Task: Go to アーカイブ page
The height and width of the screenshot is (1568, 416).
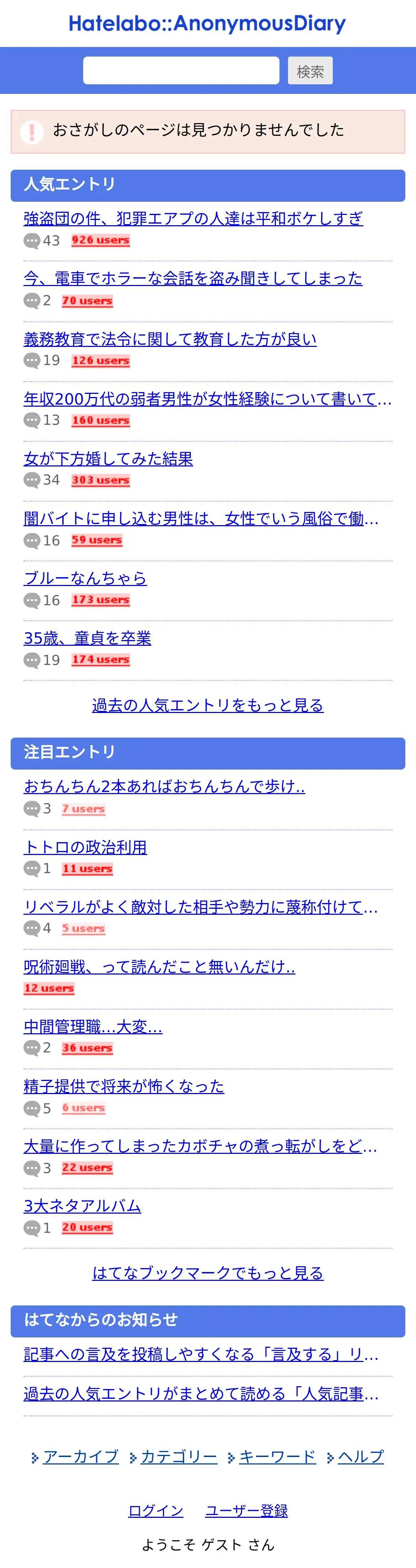Action: pyautogui.click(x=80, y=1457)
